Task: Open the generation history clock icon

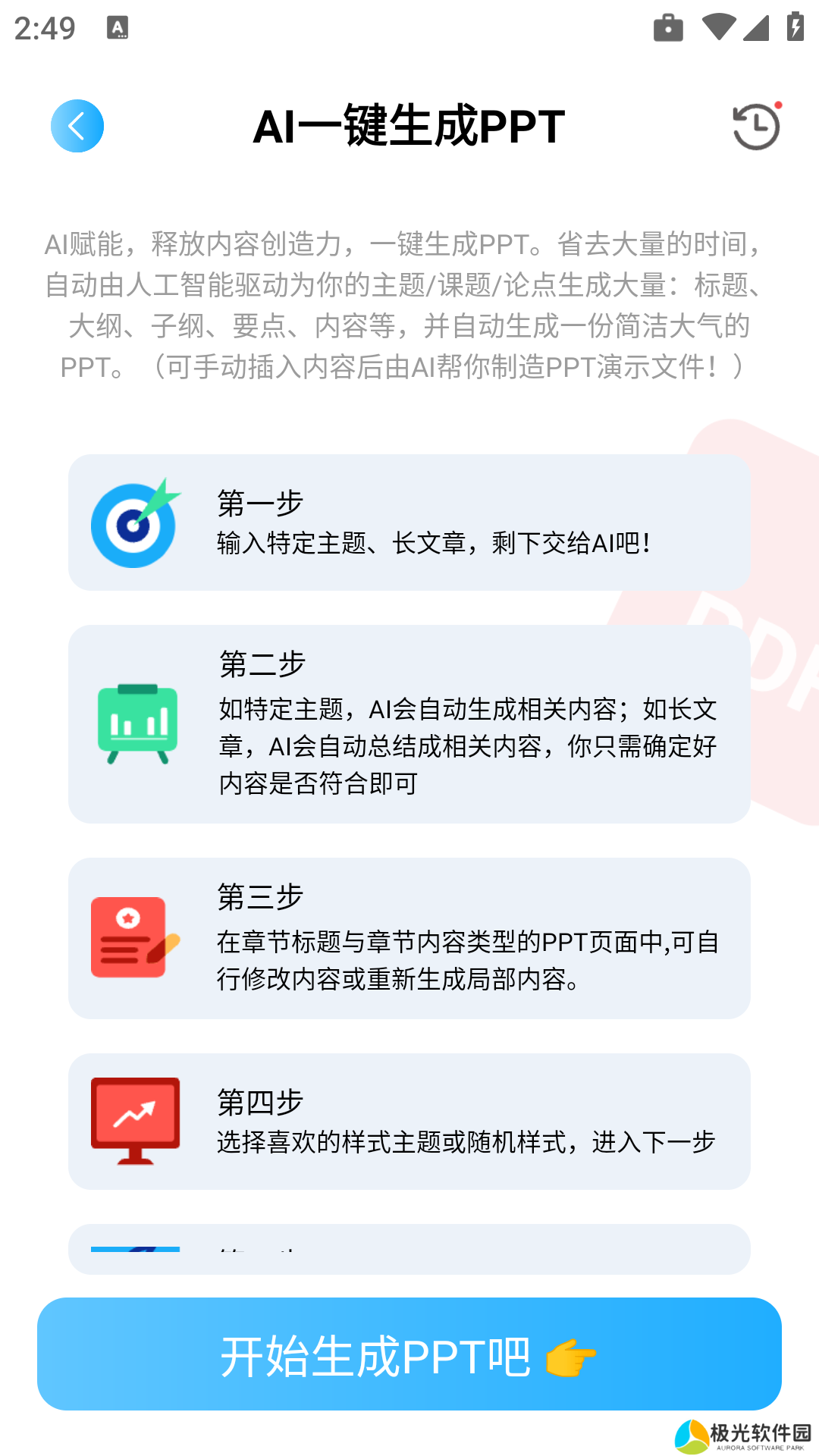Action: tap(756, 127)
